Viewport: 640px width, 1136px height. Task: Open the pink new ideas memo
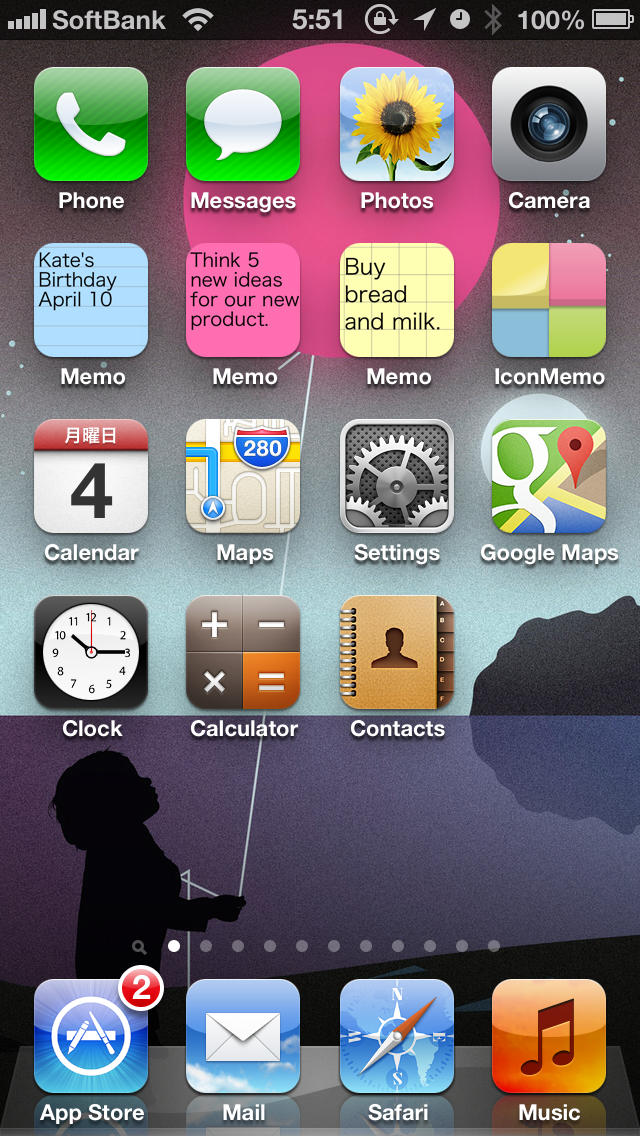tap(243, 300)
